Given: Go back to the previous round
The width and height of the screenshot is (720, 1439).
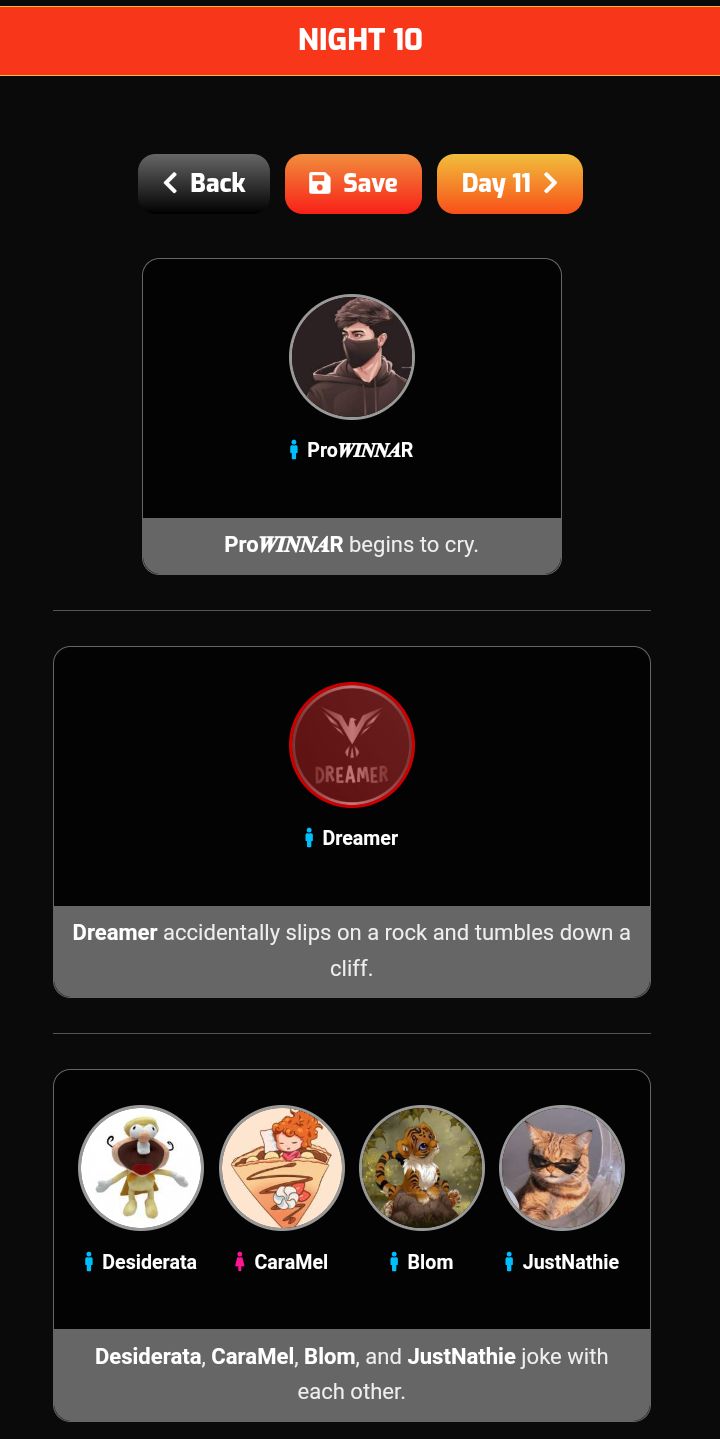Looking at the screenshot, I should click(x=204, y=184).
